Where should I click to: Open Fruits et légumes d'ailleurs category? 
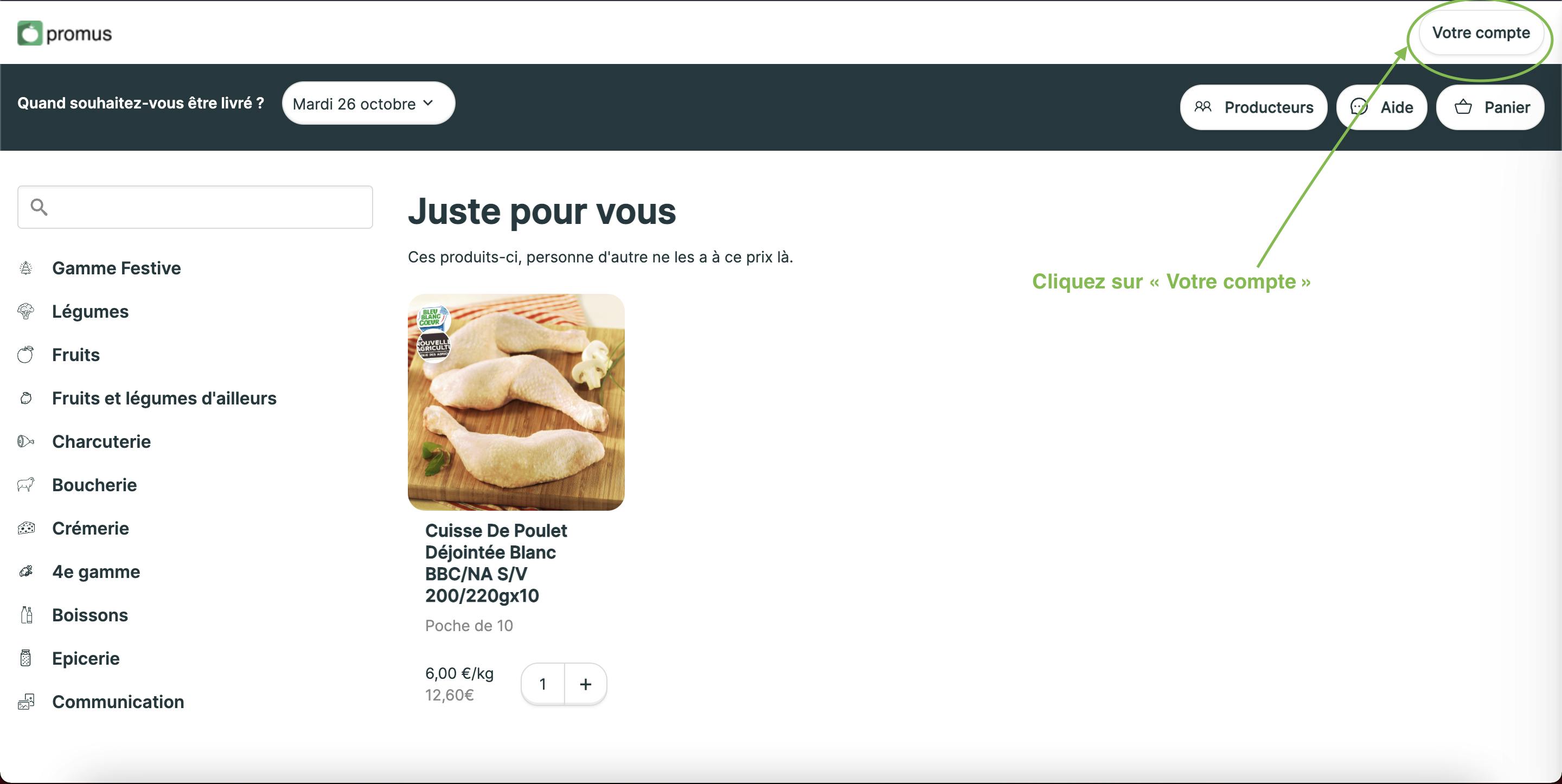tap(164, 399)
